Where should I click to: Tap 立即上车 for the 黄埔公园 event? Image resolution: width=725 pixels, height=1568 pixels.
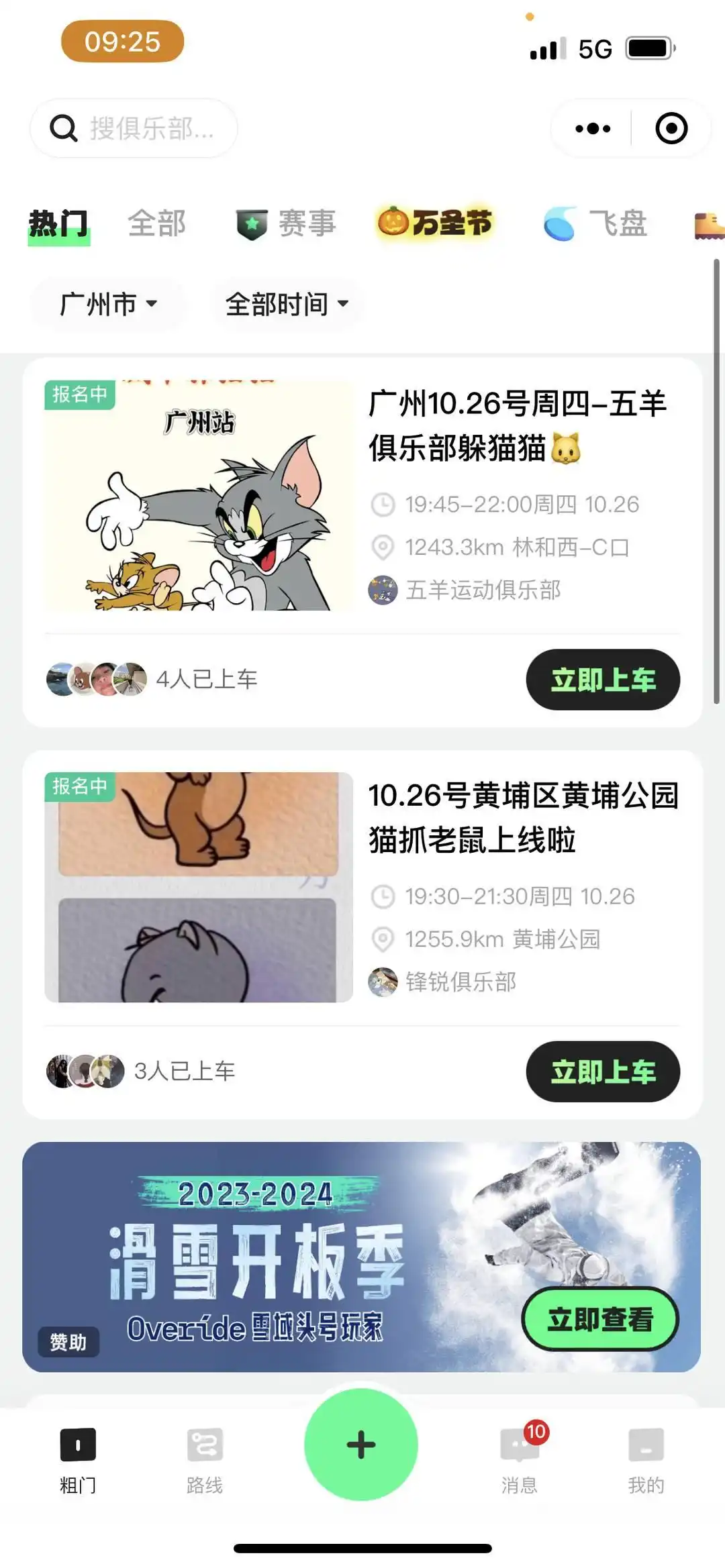pos(602,1072)
